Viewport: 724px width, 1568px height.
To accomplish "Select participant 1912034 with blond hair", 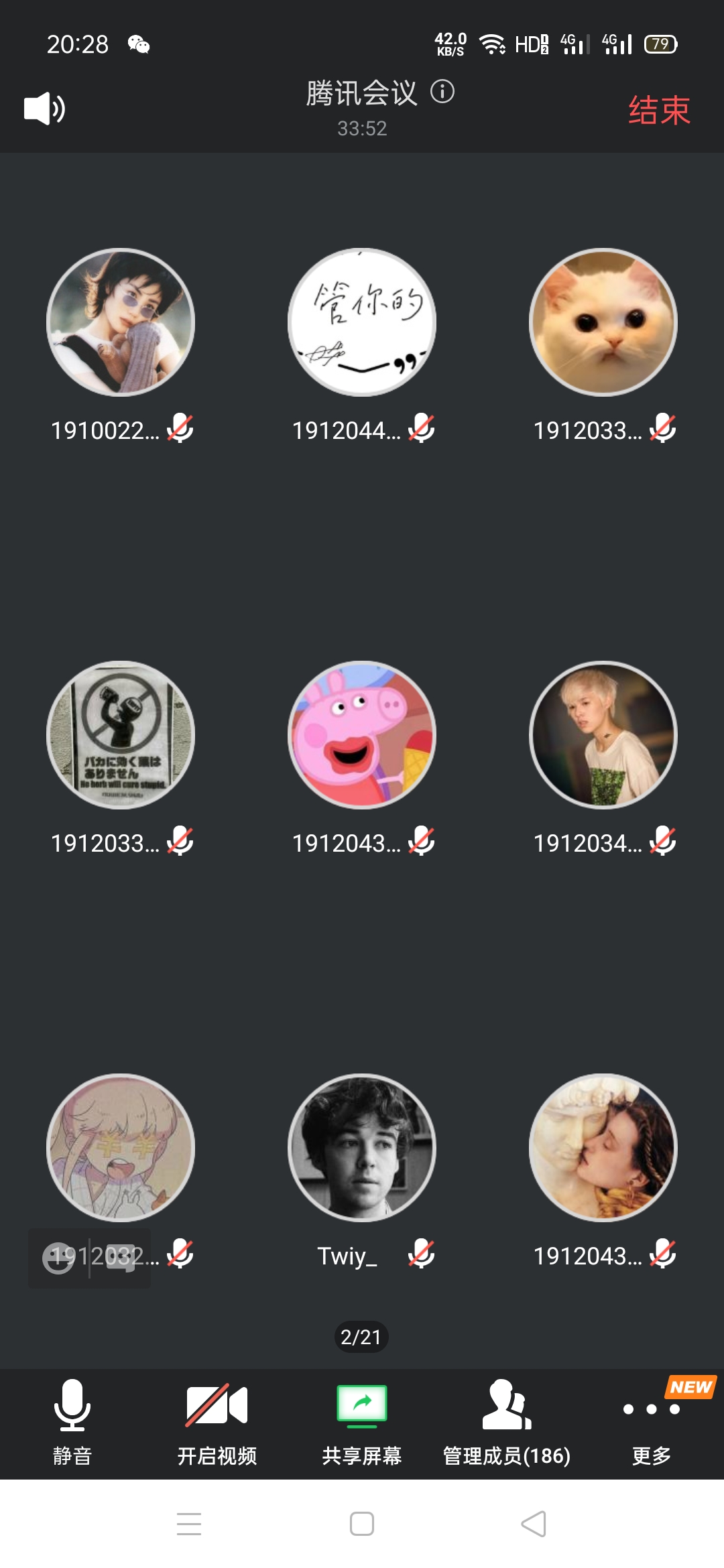I will click(x=603, y=735).
